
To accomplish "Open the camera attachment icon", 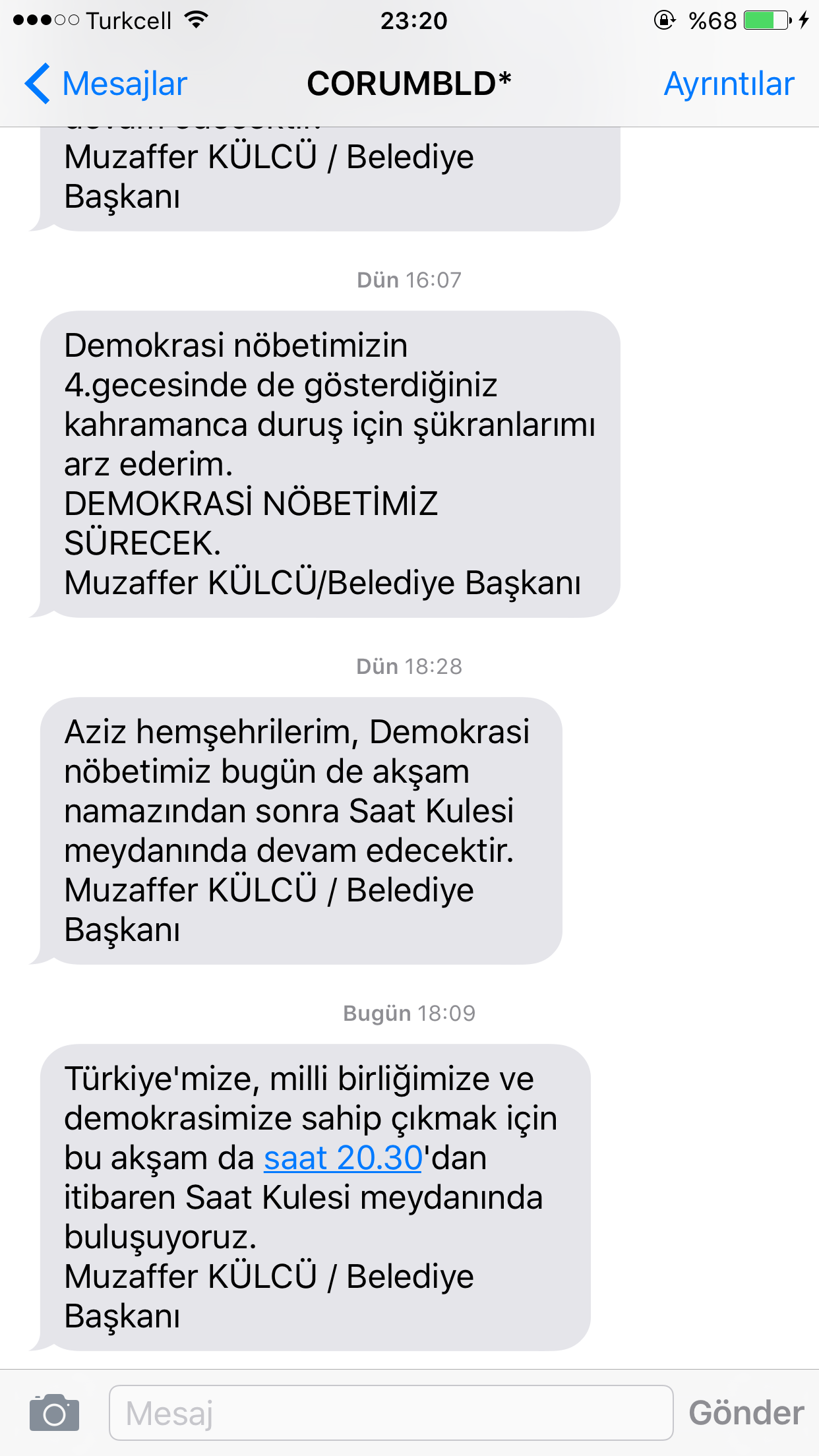I will coord(54,1412).
